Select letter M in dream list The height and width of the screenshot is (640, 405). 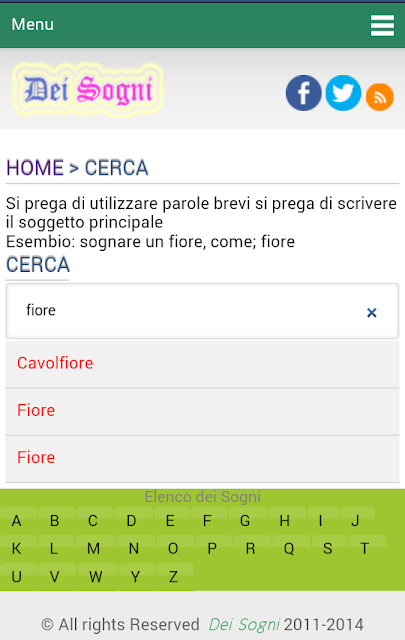(95, 548)
